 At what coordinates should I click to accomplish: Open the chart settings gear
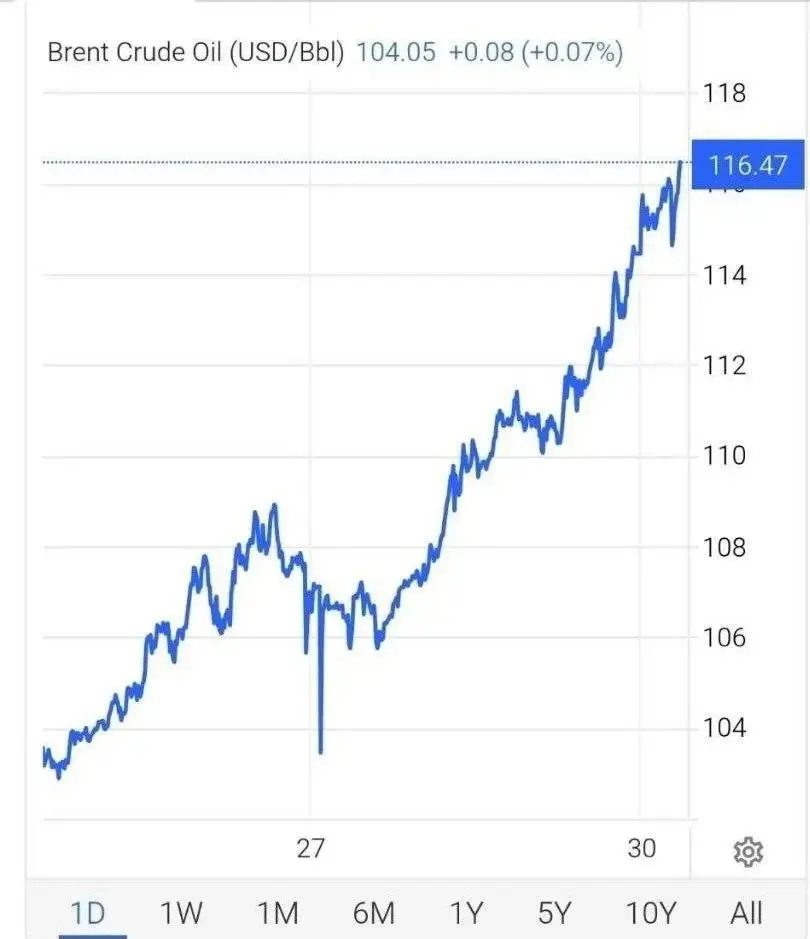click(748, 851)
